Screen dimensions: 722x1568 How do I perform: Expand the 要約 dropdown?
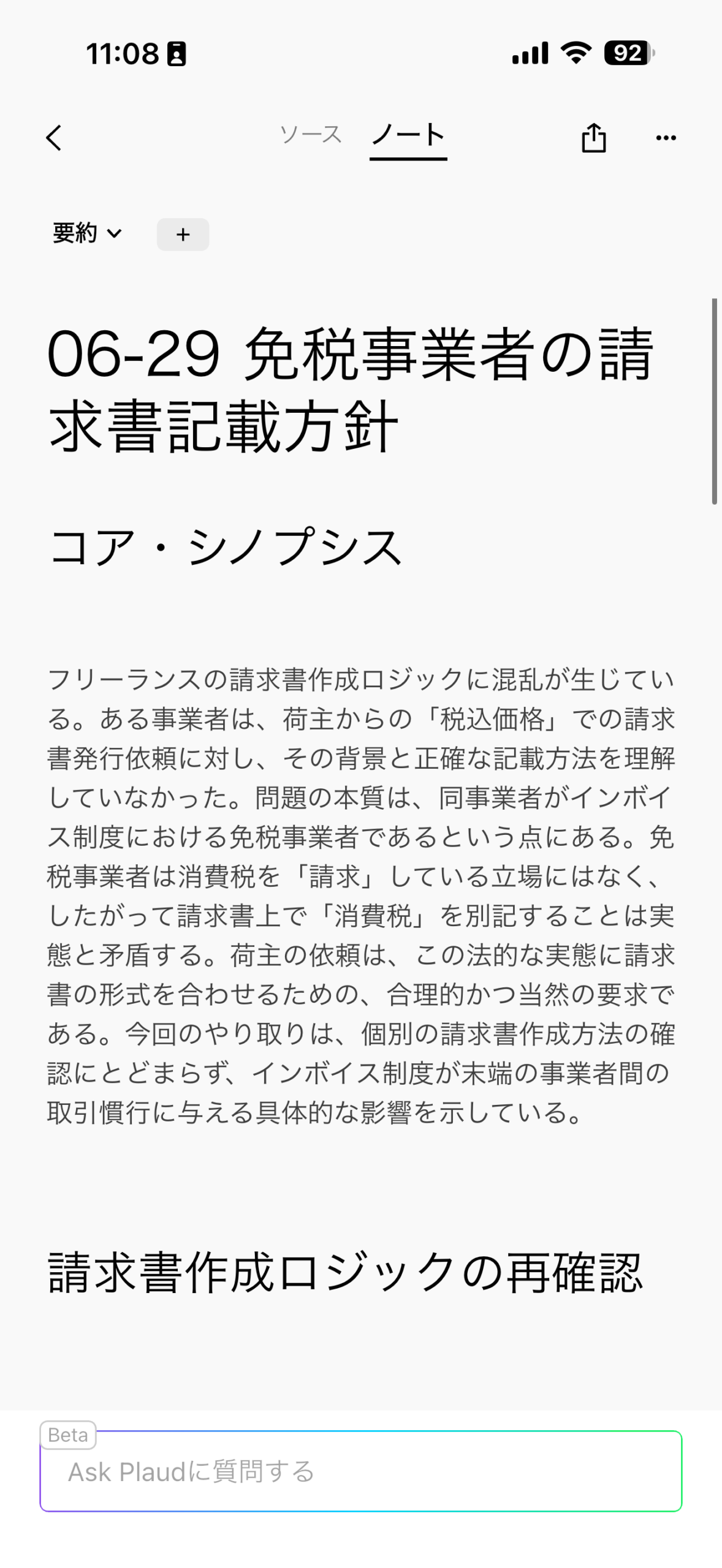[88, 233]
